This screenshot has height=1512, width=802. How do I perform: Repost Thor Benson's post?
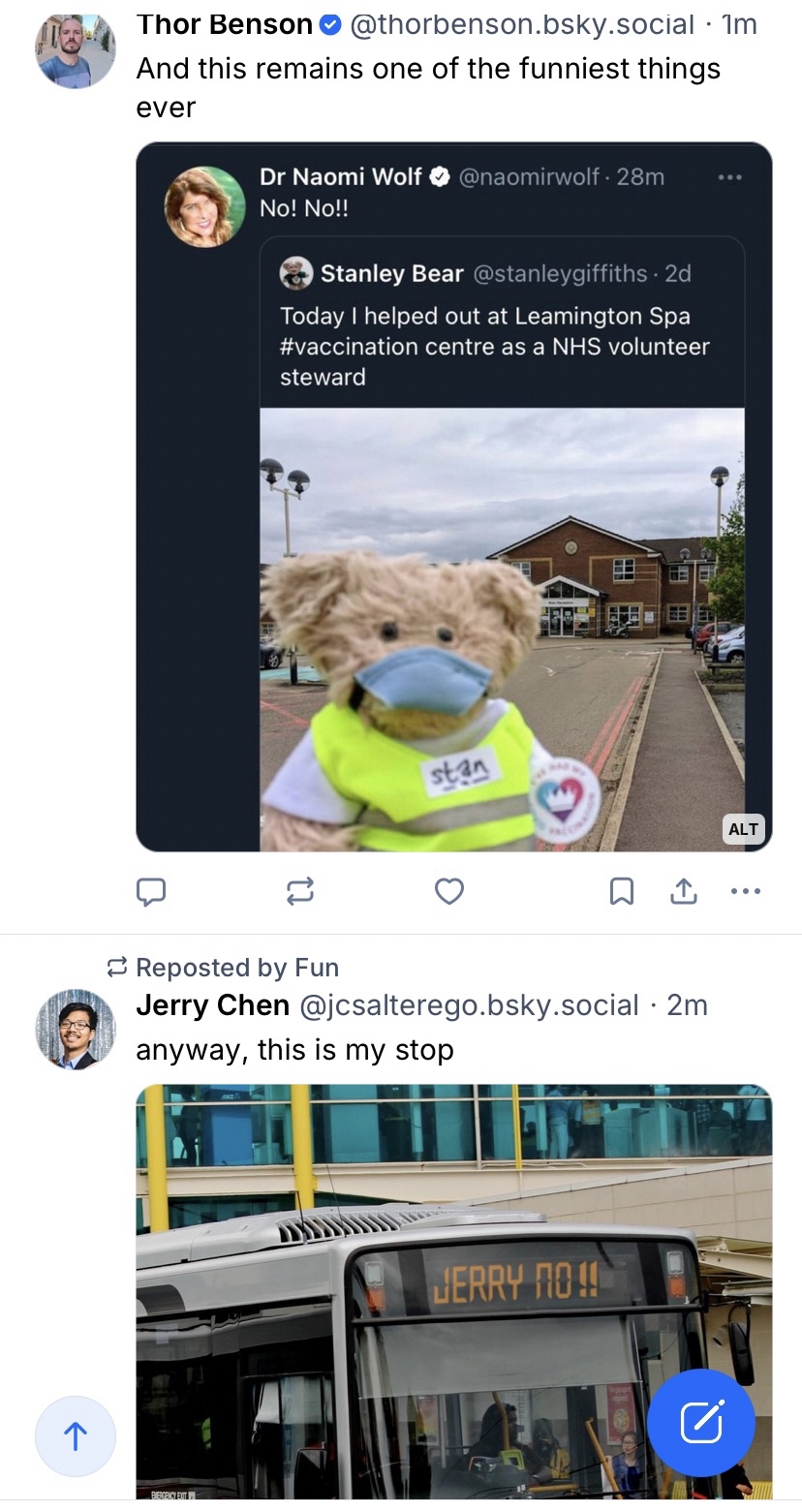pos(300,891)
